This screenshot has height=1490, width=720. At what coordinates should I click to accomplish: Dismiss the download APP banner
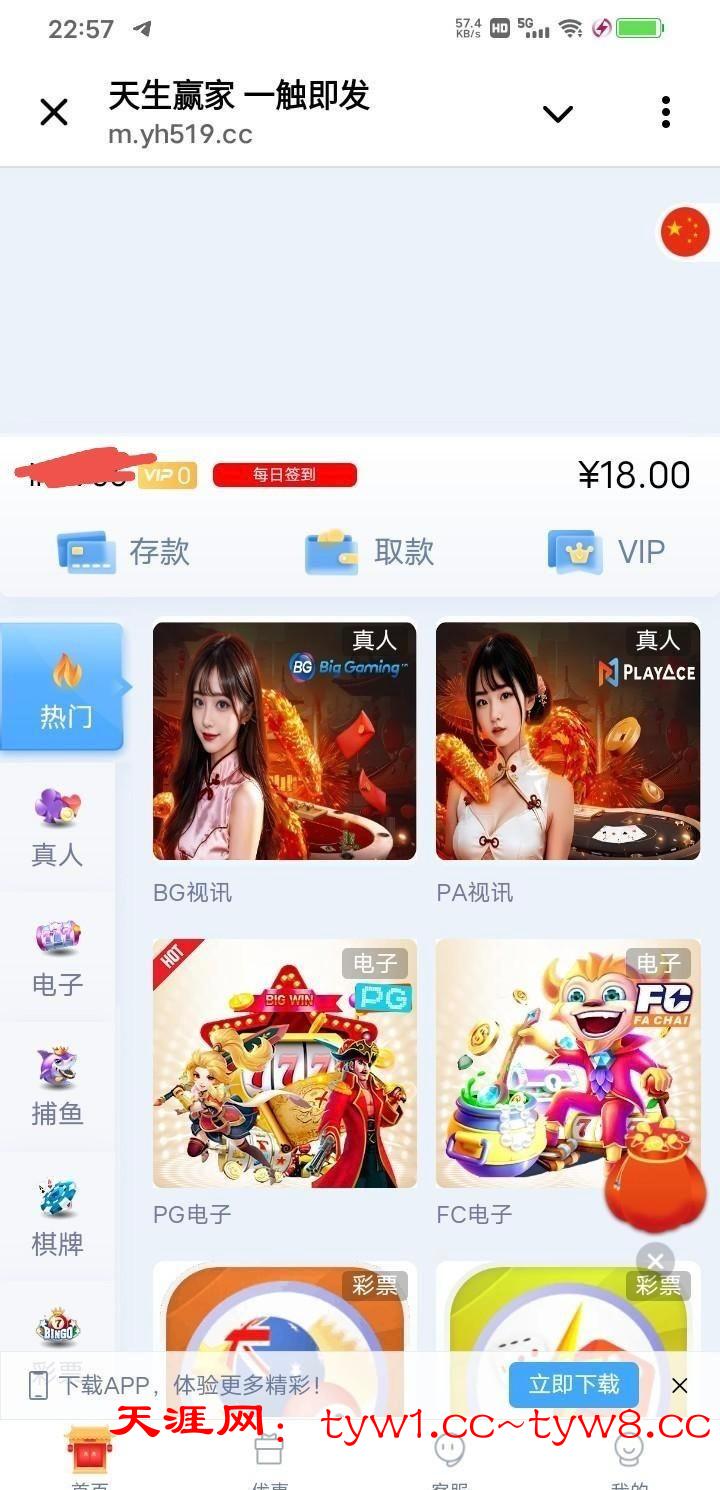pyautogui.click(x=680, y=1385)
